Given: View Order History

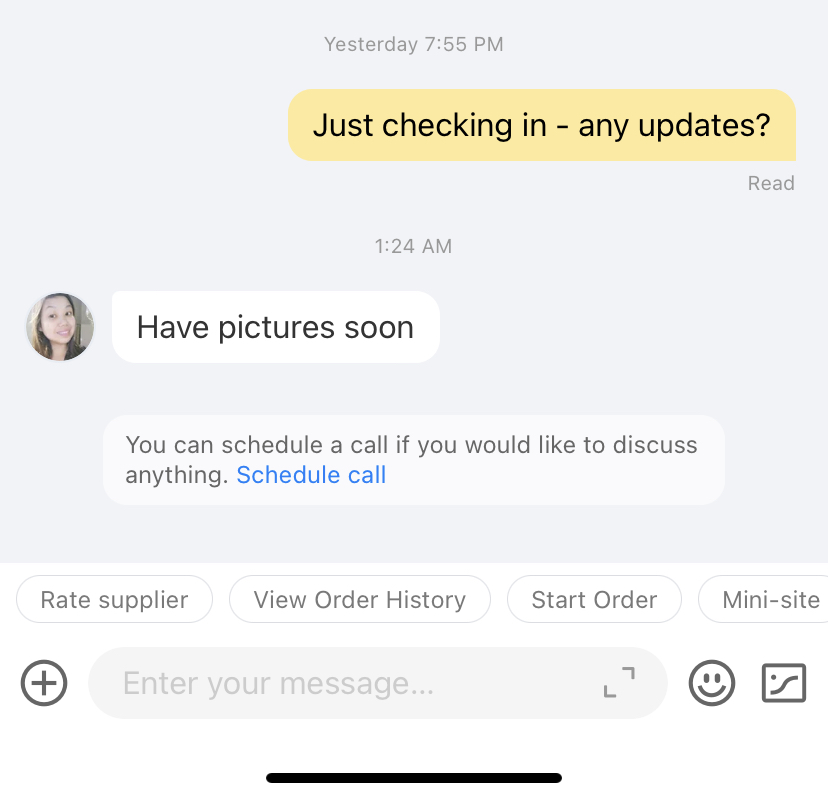Looking at the screenshot, I should tap(360, 600).
